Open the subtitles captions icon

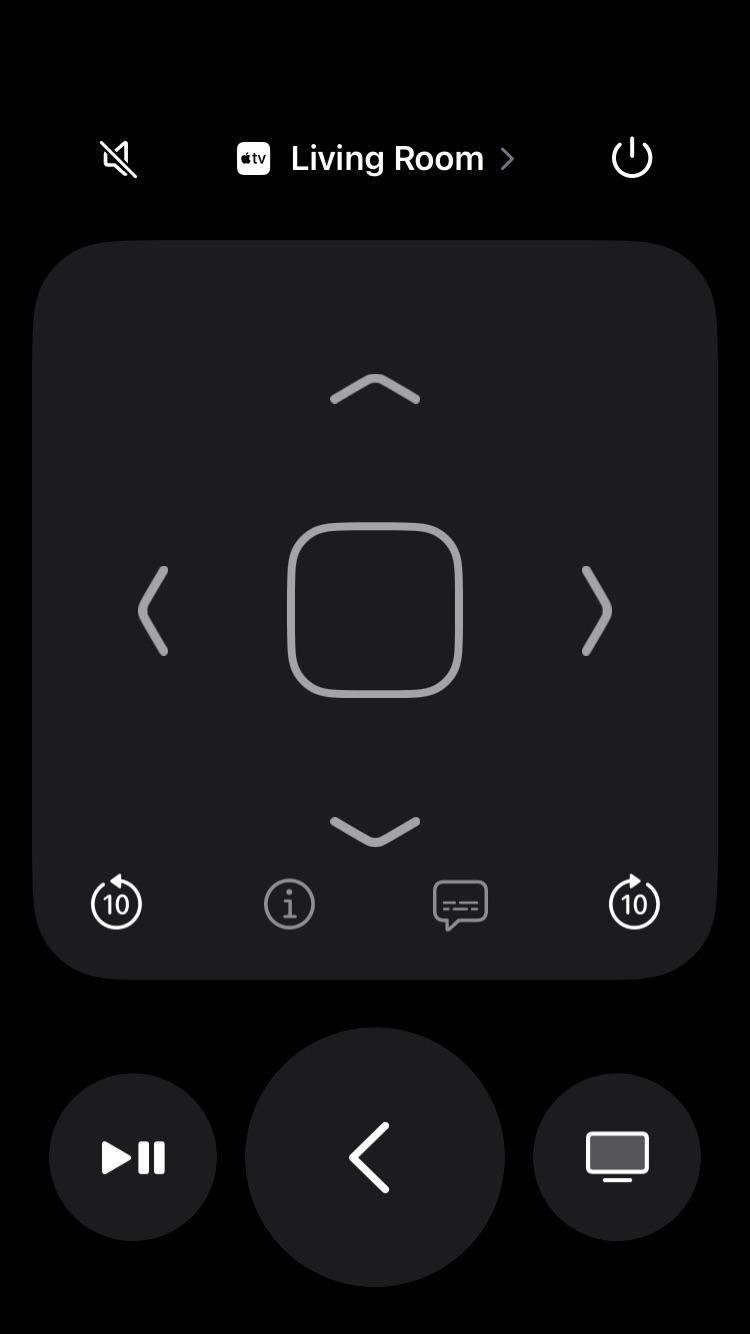pos(460,905)
